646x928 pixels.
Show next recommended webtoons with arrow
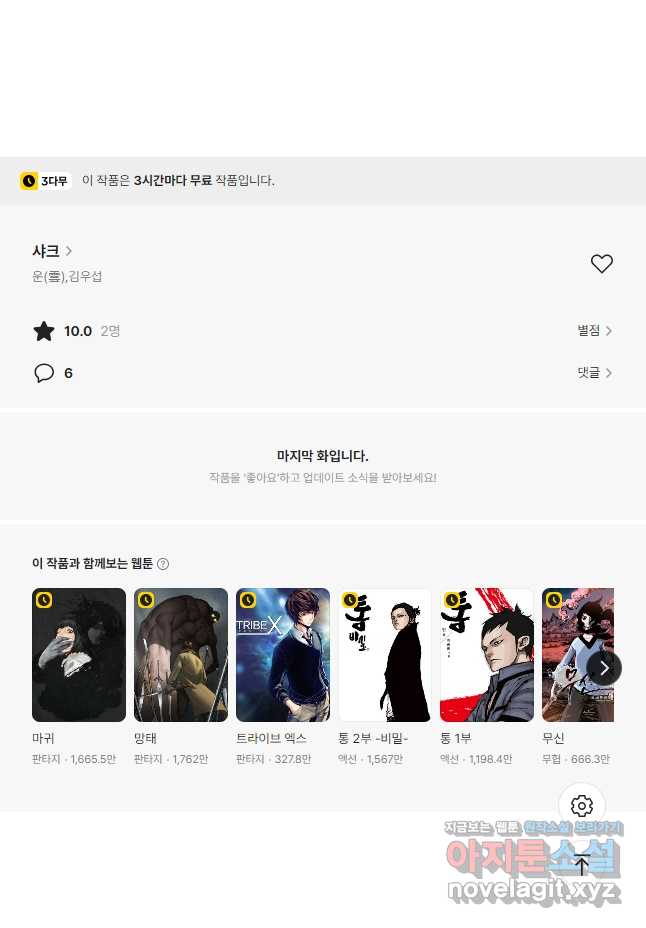click(x=604, y=667)
